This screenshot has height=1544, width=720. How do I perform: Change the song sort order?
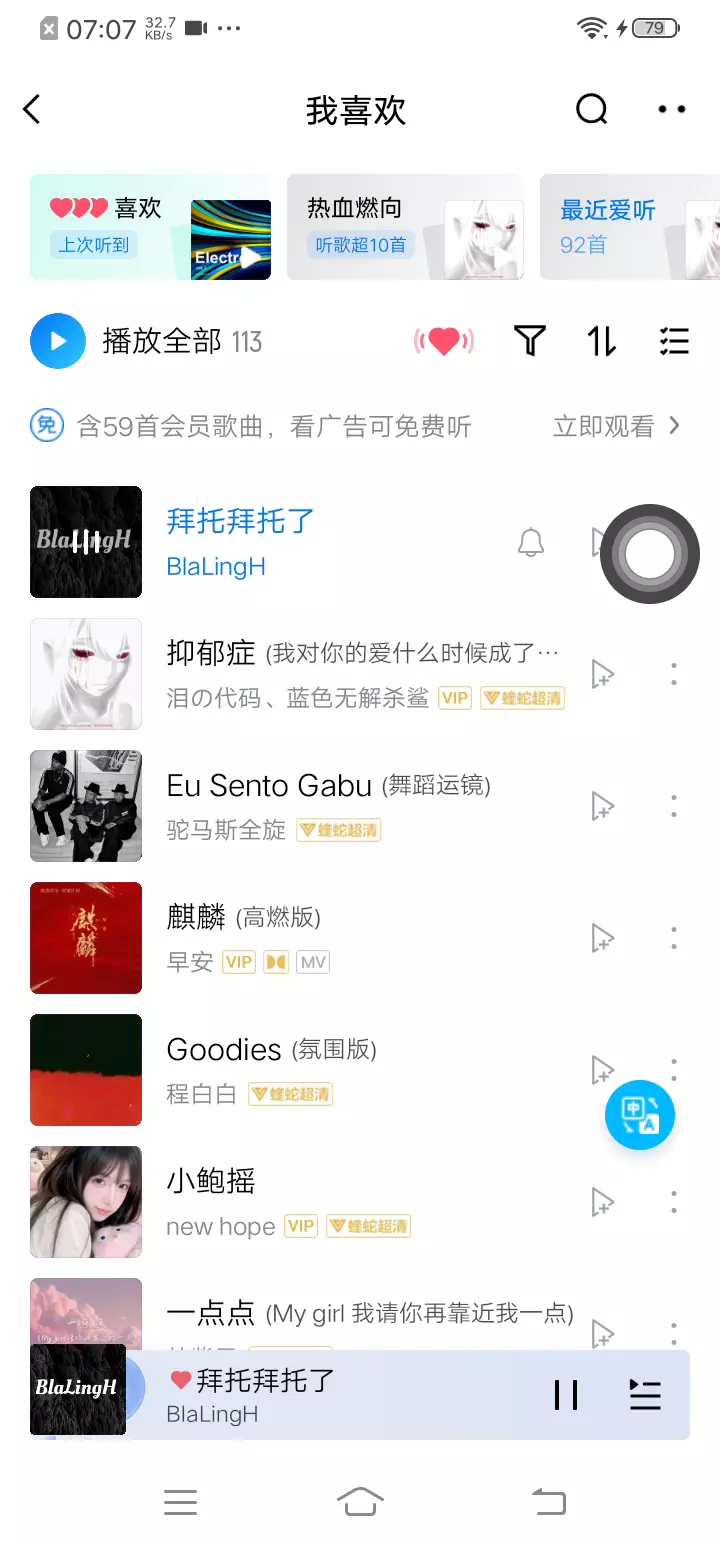[x=602, y=341]
